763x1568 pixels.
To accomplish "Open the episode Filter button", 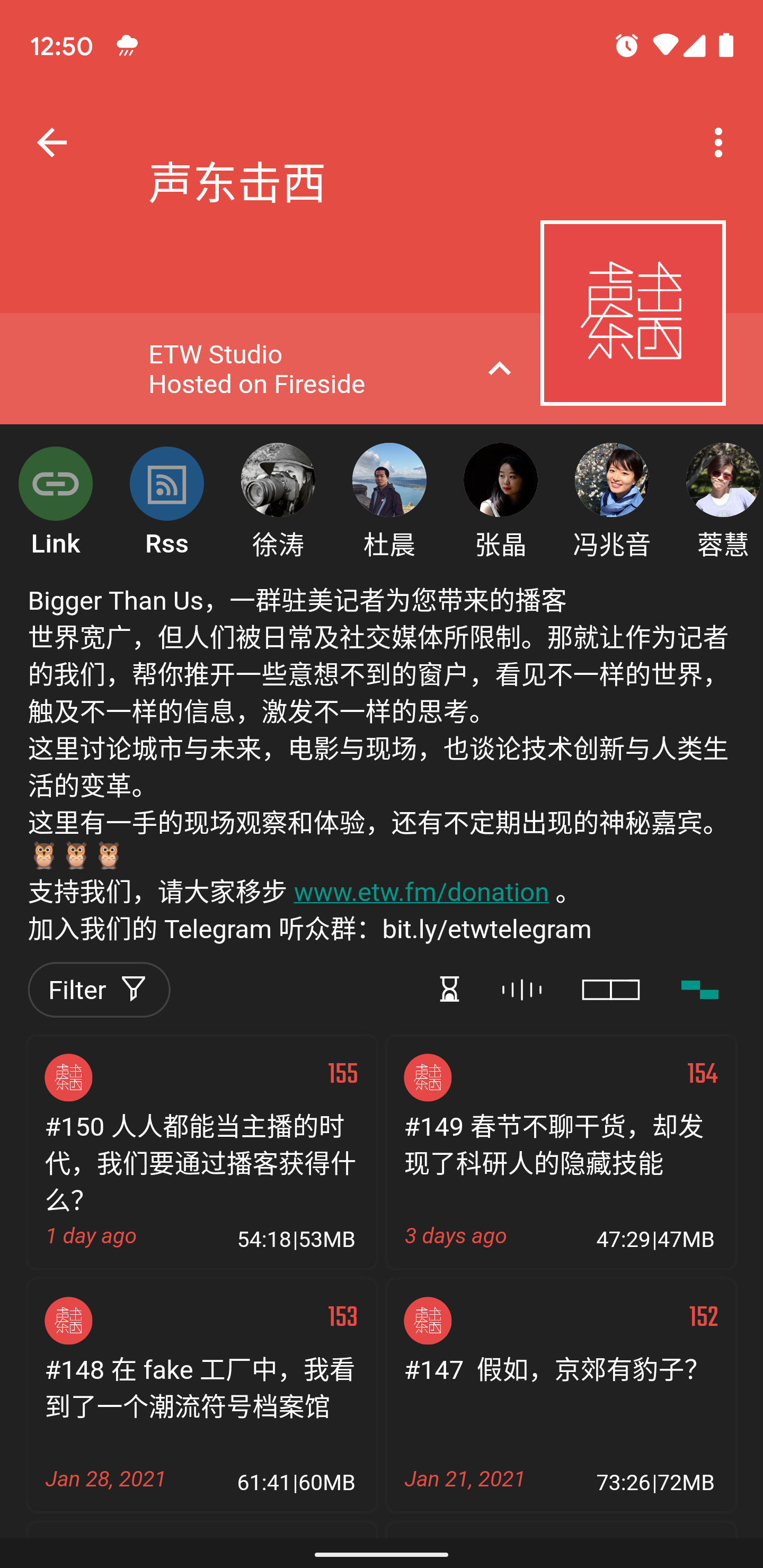I will [99, 990].
